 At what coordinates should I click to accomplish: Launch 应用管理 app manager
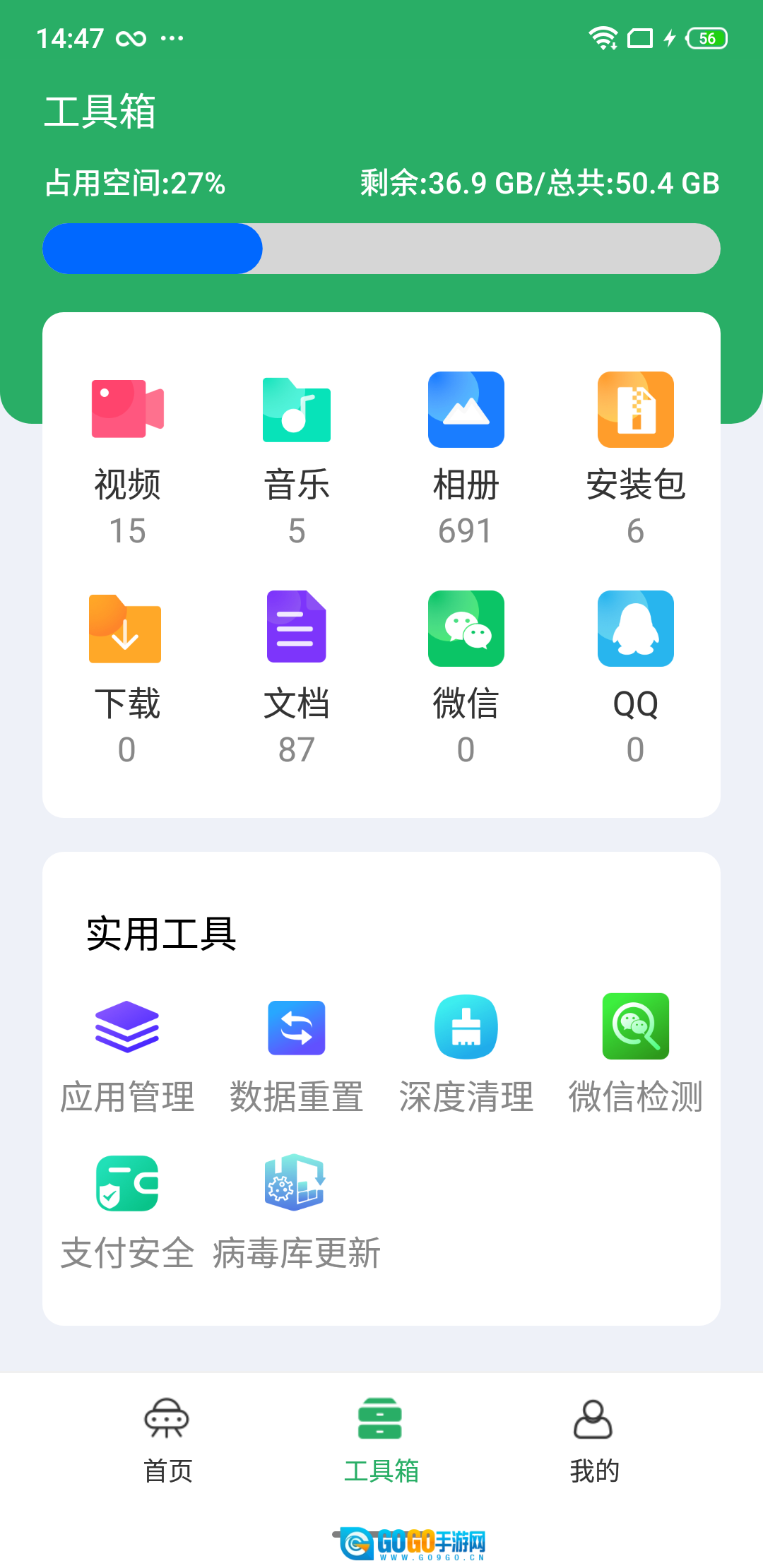[127, 1028]
